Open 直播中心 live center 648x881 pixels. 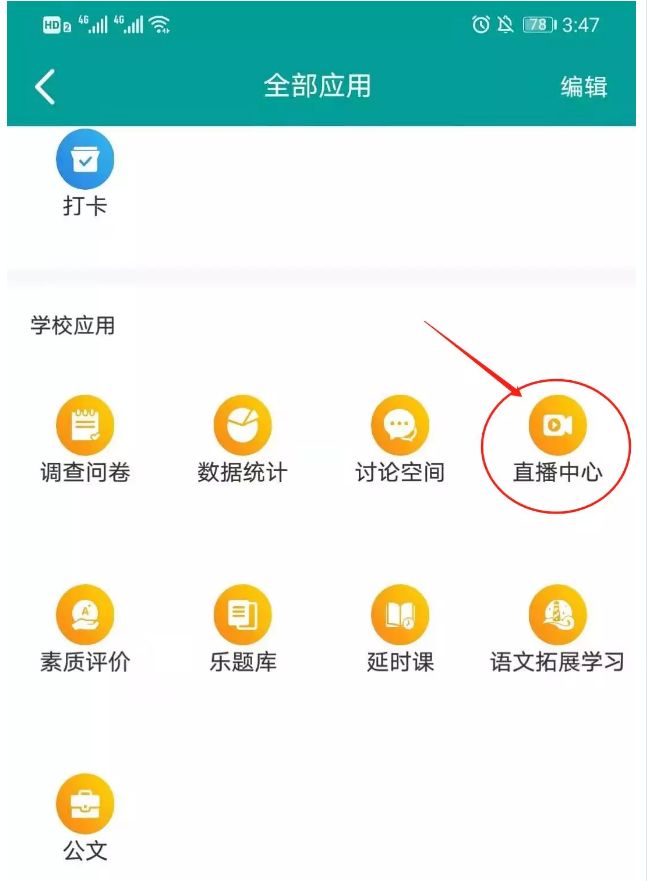(558, 440)
